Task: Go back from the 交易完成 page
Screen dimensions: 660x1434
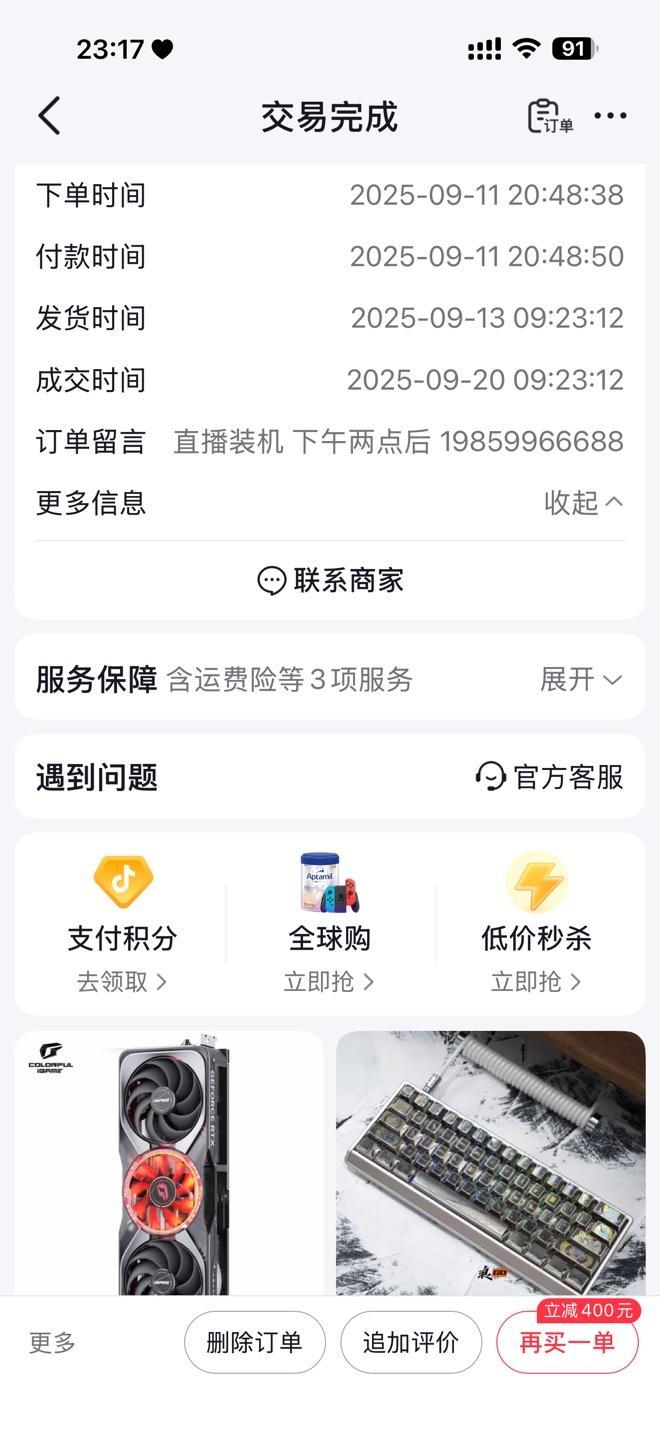Action: (49, 116)
